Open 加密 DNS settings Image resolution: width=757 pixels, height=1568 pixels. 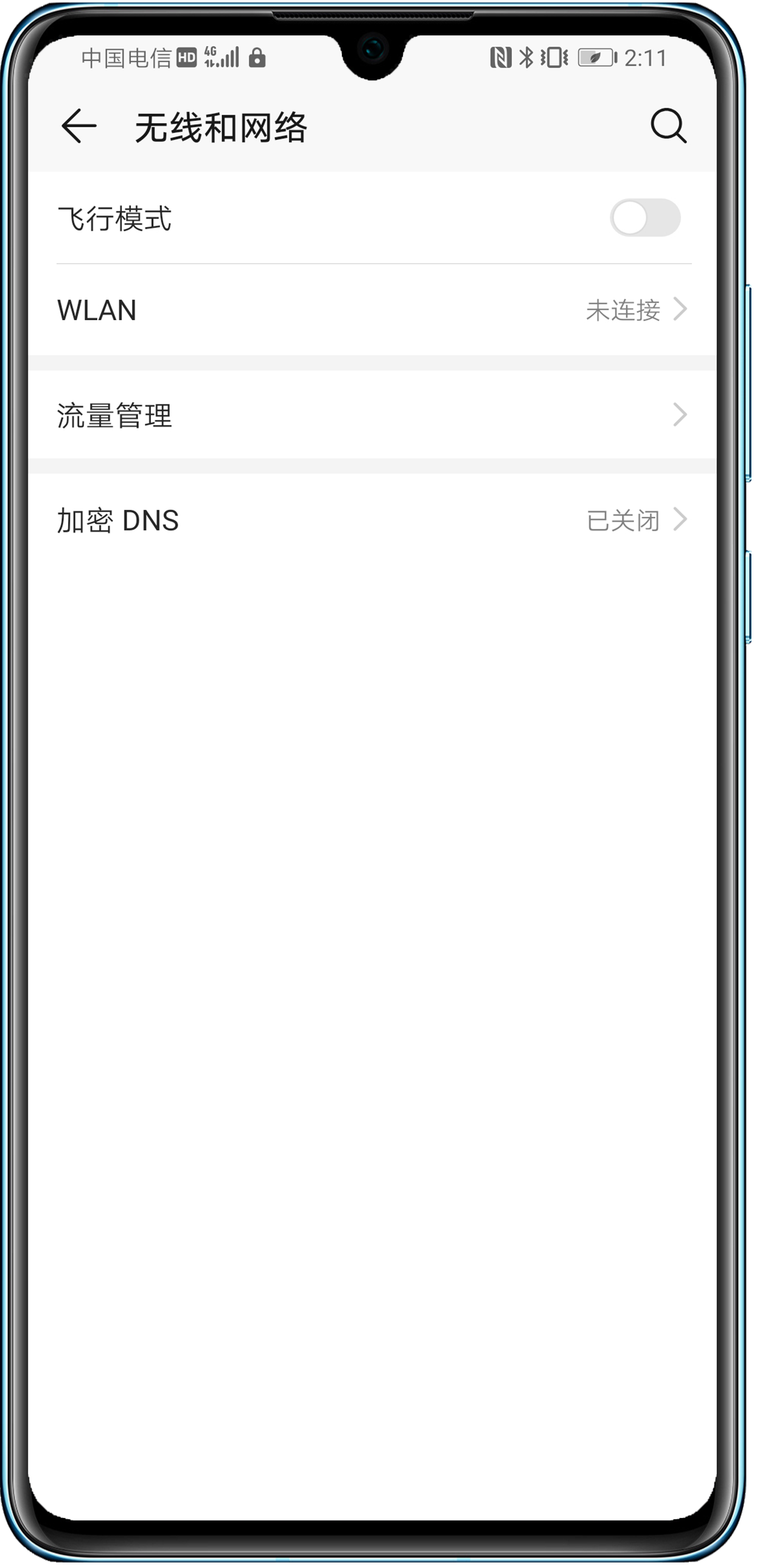372,520
